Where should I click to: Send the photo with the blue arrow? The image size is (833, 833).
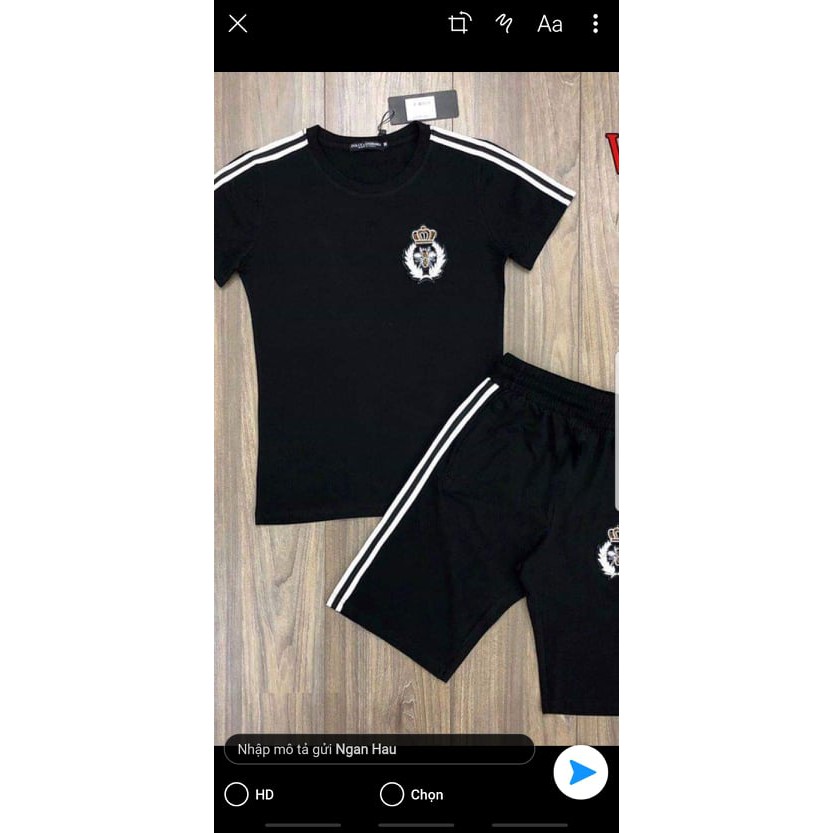click(x=581, y=772)
